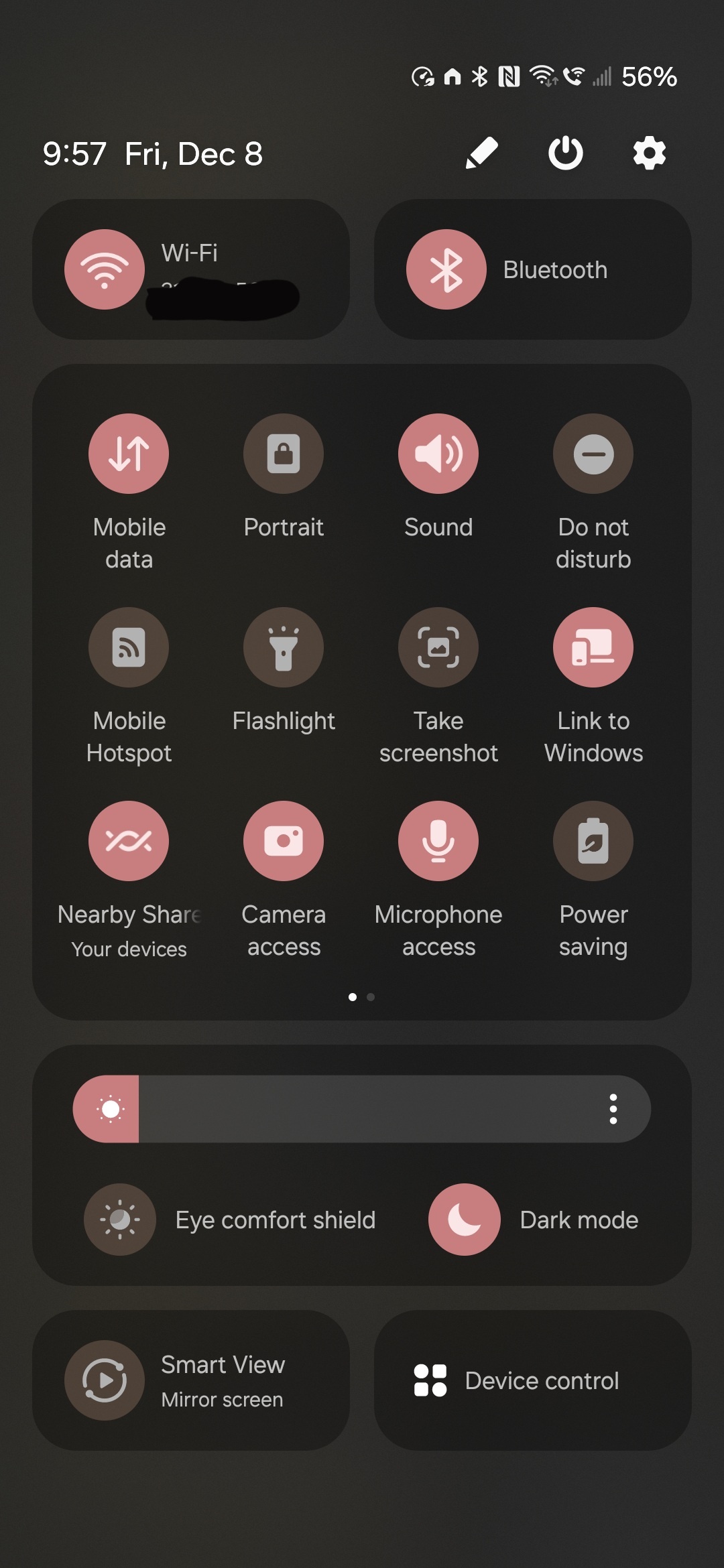Open Smart View screen mirroring
The width and height of the screenshot is (724, 1568).
(105, 1380)
